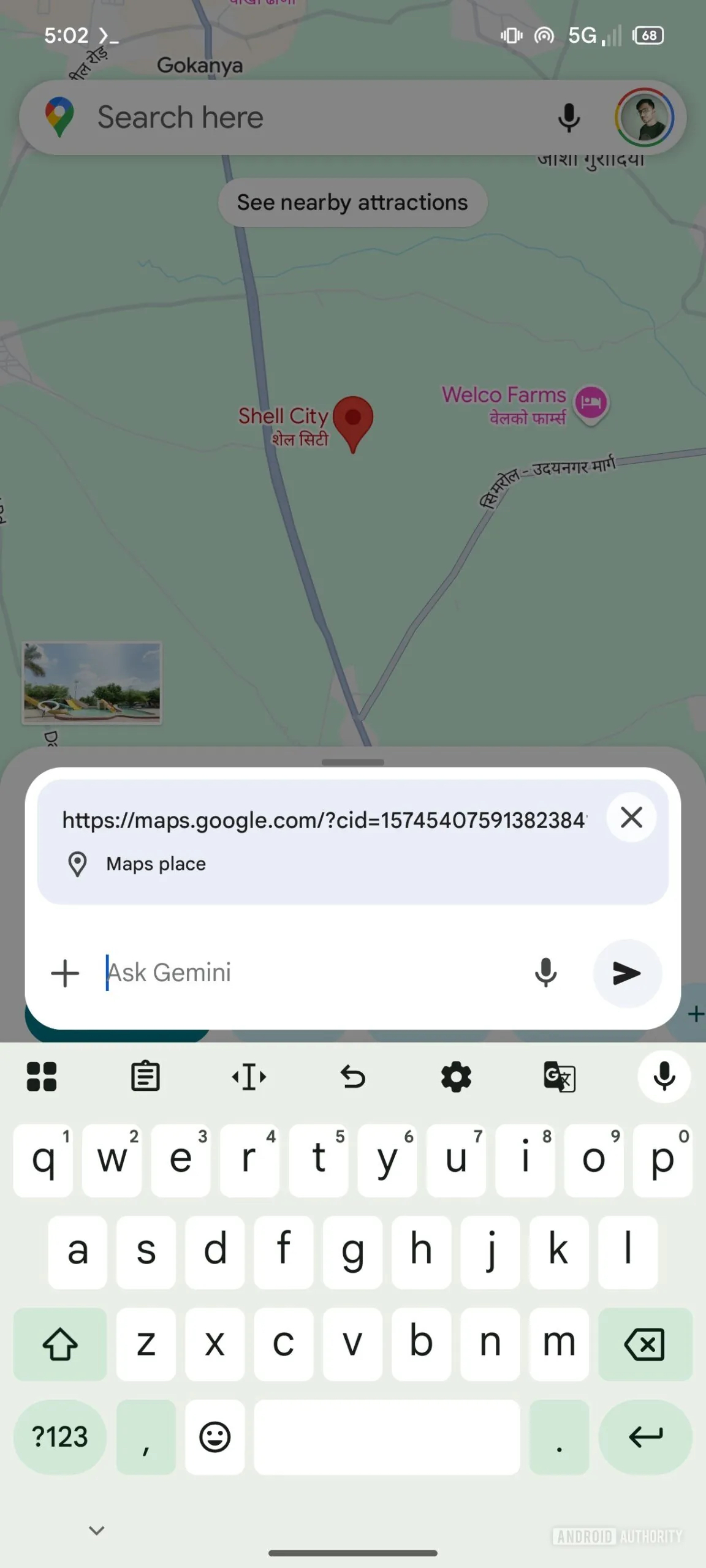Focus the Ask Gemini text field
Viewport: 706px width, 1568px height.
(306, 973)
